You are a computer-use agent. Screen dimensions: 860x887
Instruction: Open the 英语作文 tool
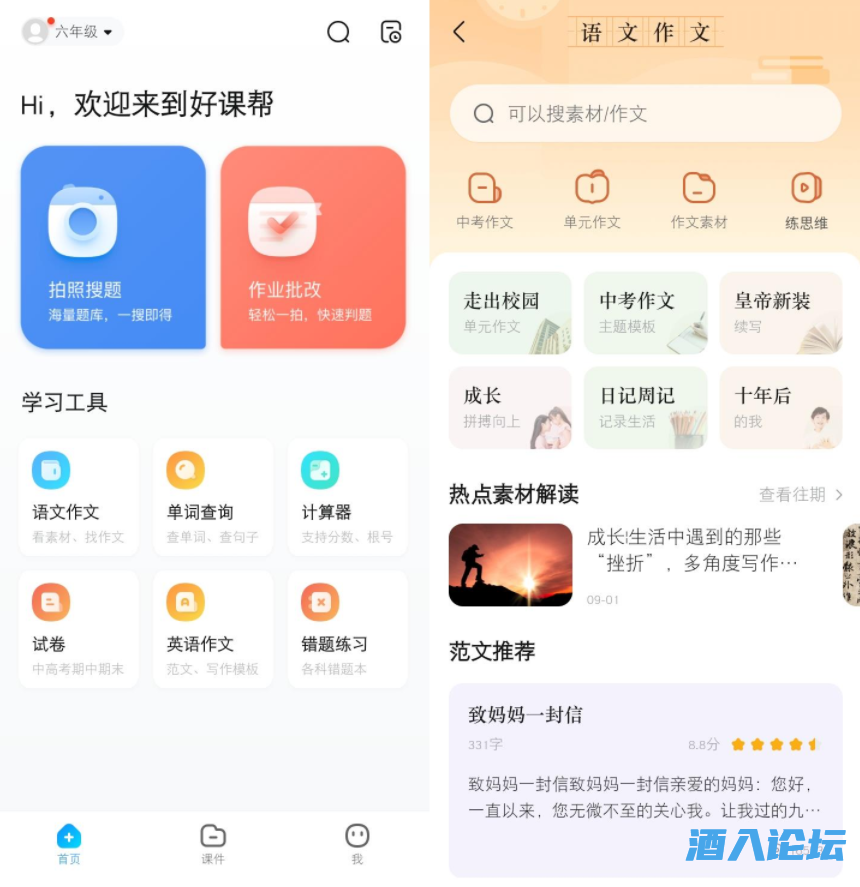coord(213,629)
